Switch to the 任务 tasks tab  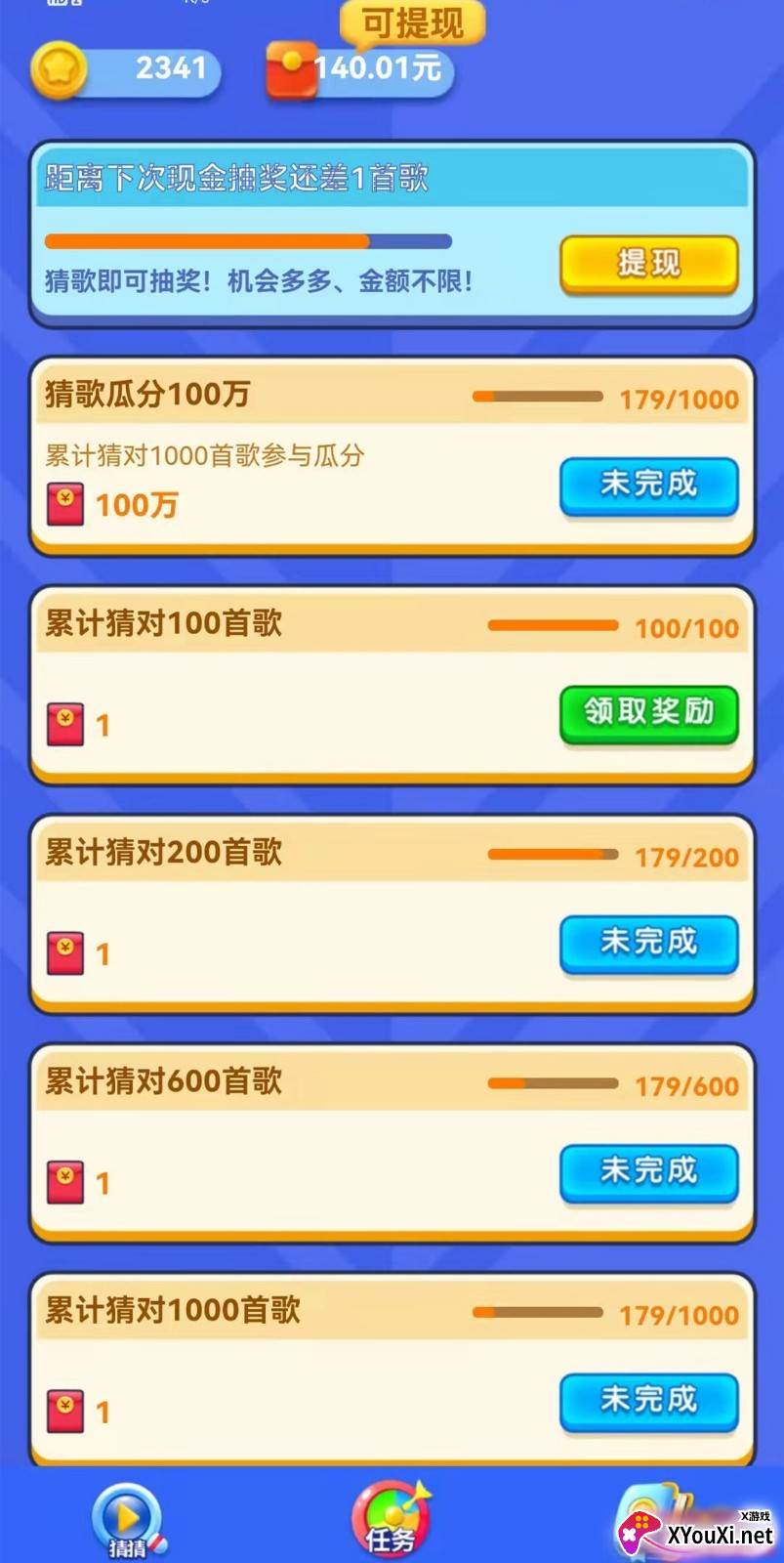point(391,1518)
